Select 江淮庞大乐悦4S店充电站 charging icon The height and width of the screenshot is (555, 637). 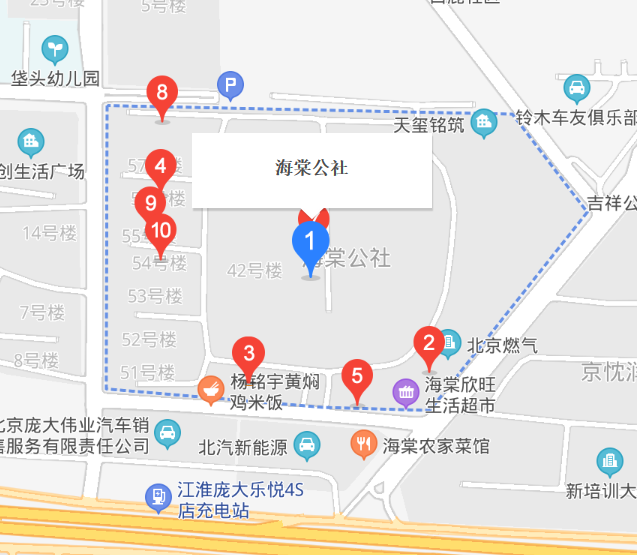tap(157, 495)
